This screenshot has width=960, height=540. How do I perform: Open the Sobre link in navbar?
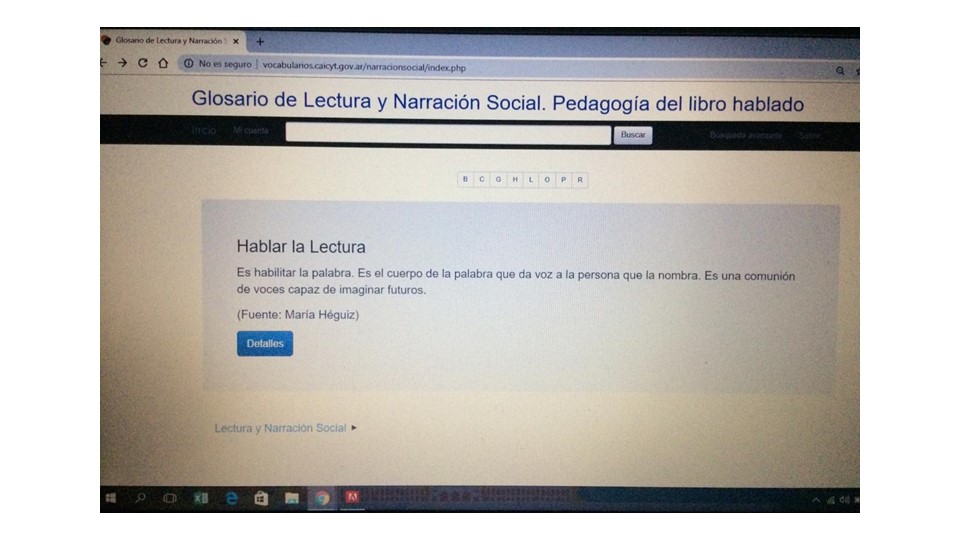(809, 135)
